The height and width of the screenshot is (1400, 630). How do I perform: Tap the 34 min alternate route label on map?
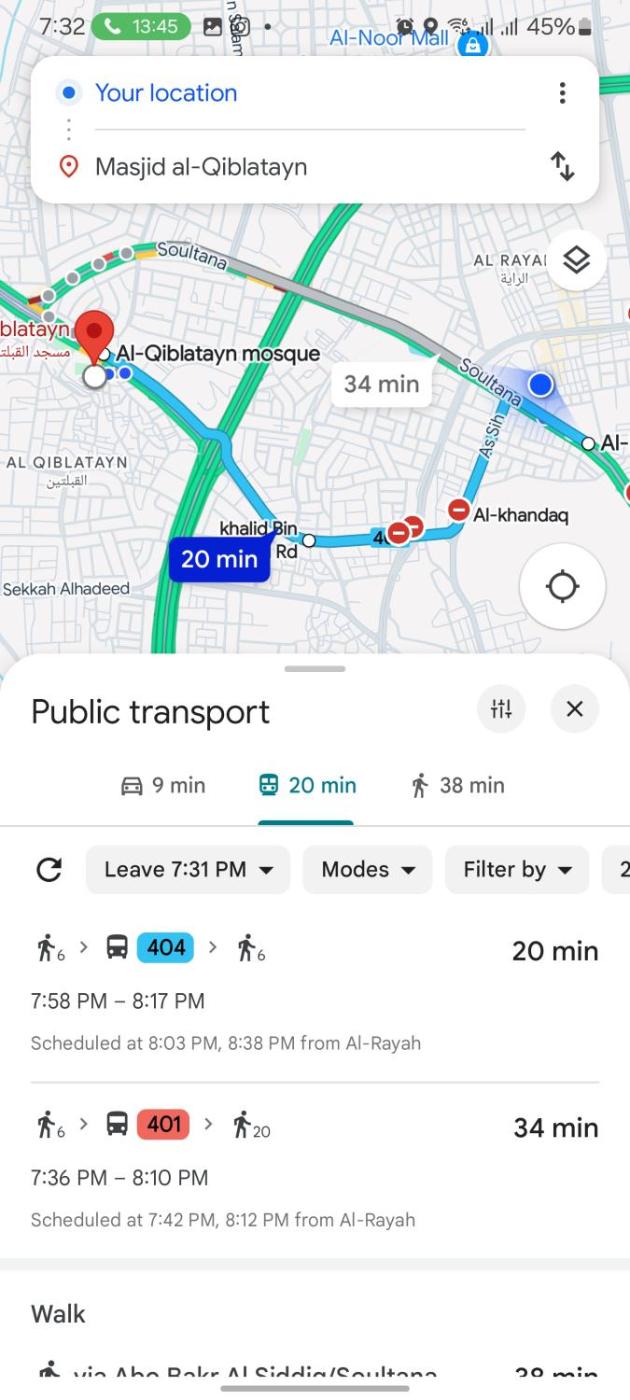381,384
